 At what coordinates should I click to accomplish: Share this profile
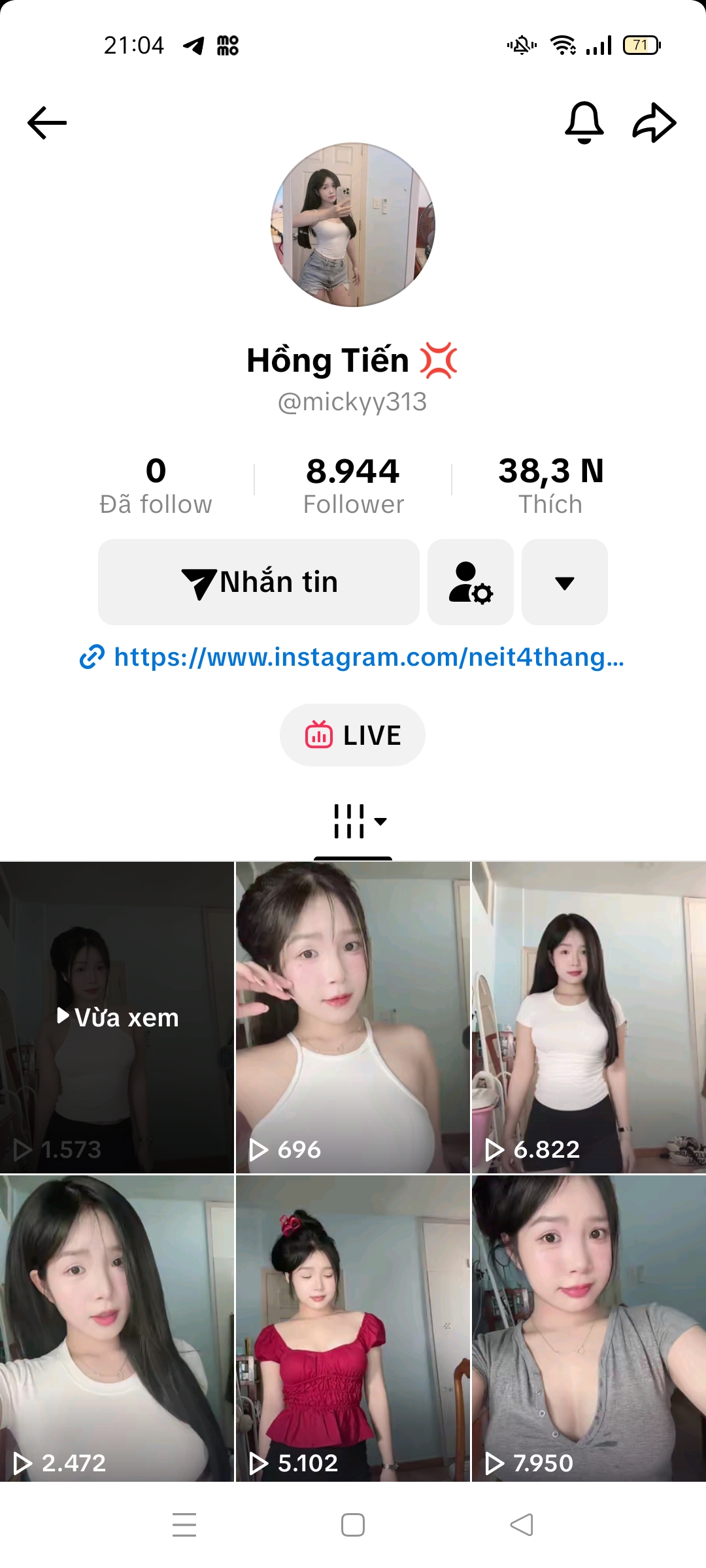[654, 122]
